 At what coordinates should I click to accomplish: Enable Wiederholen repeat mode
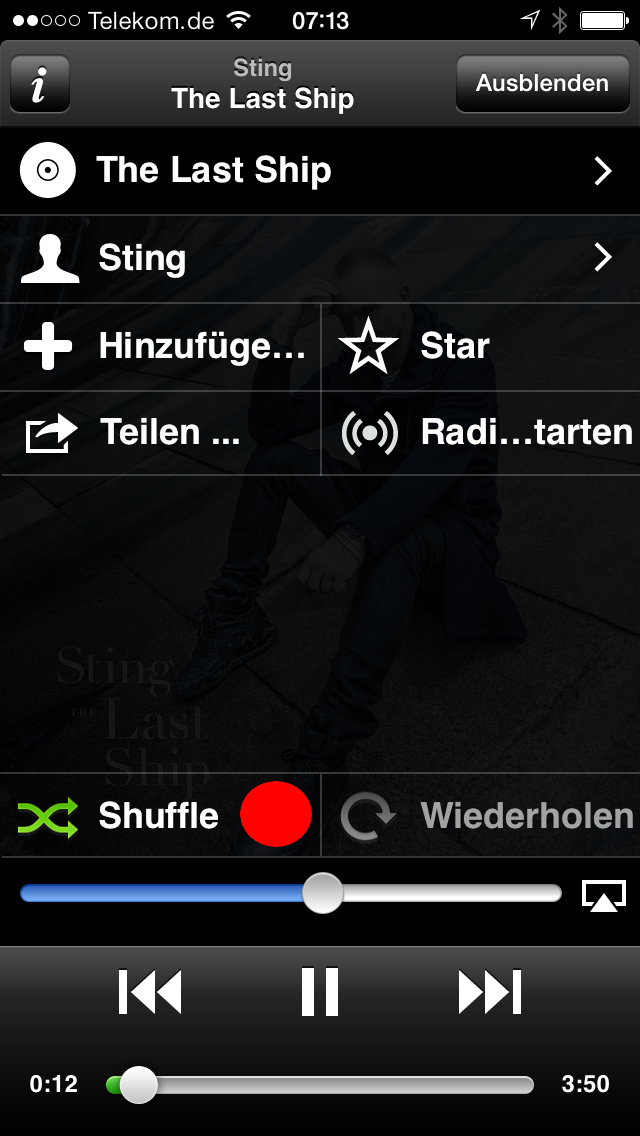coord(480,816)
